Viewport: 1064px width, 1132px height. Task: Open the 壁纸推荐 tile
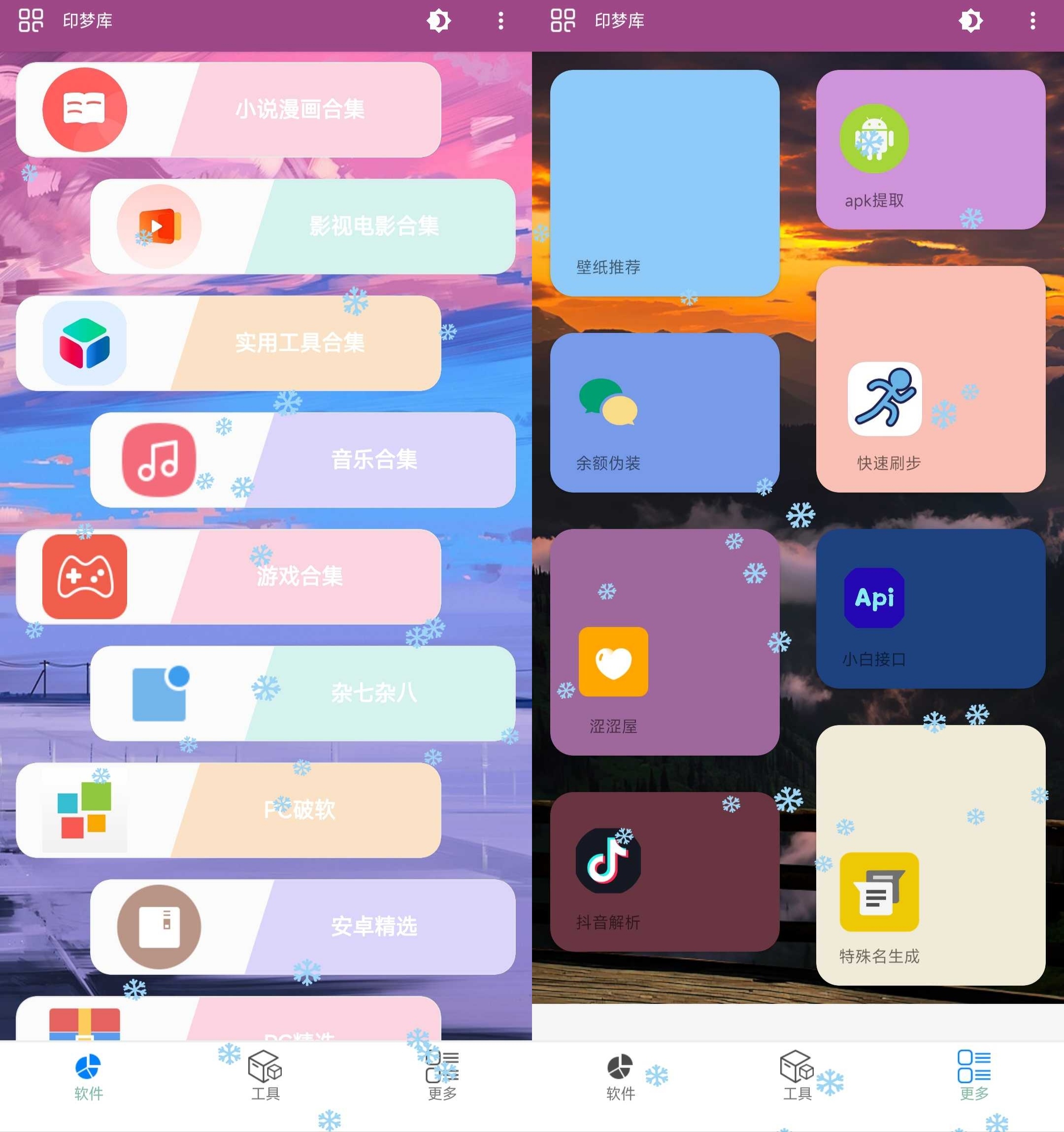(665, 183)
